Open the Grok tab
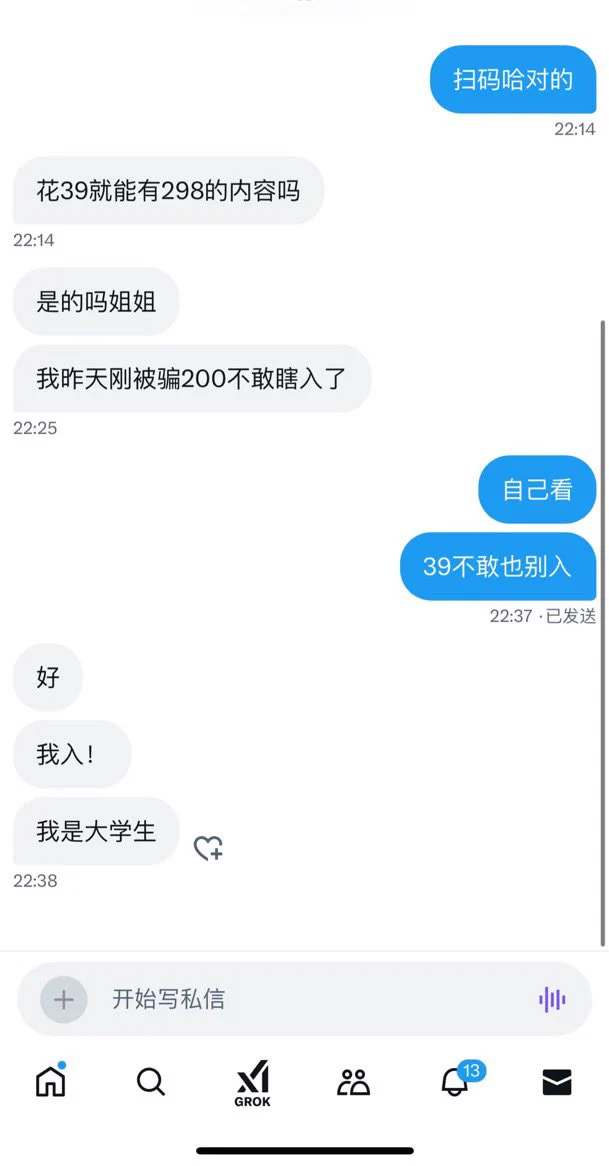609x1166 pixels. click(253, 1084)
